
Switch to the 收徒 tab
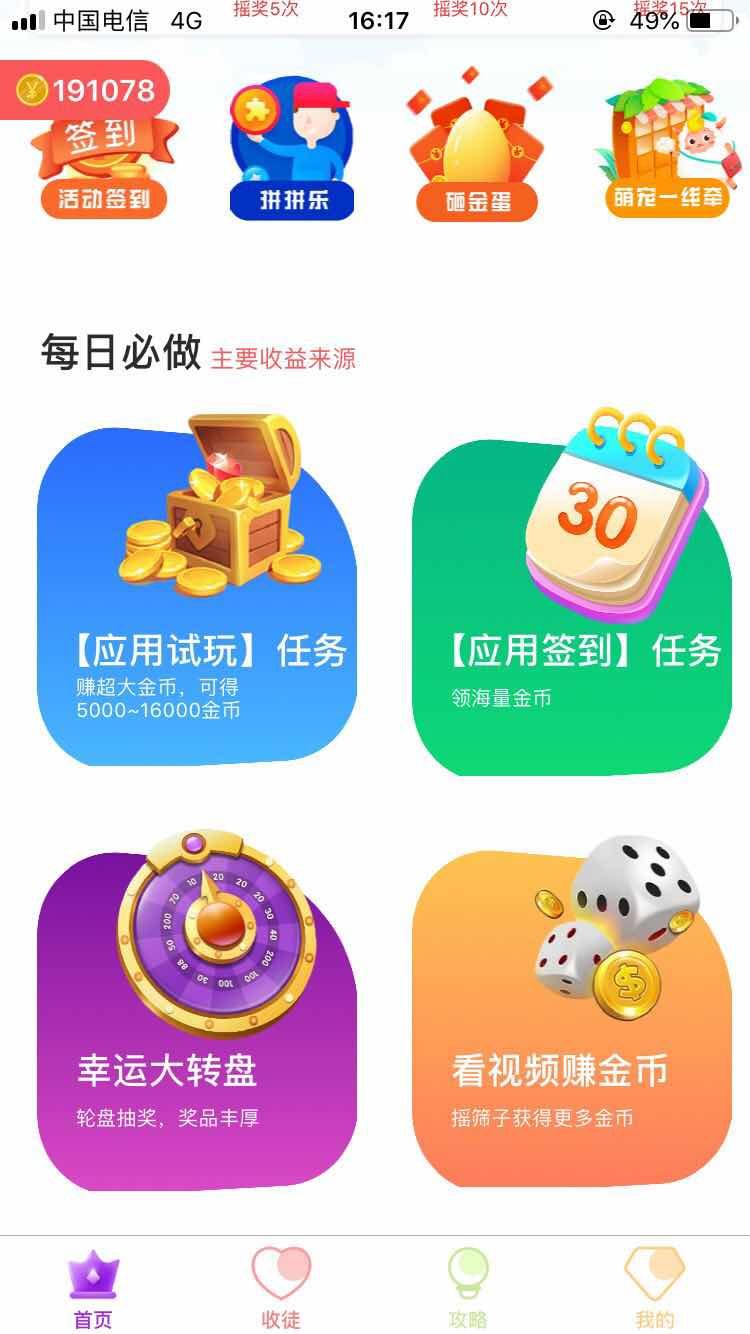tap(281, 1289)
